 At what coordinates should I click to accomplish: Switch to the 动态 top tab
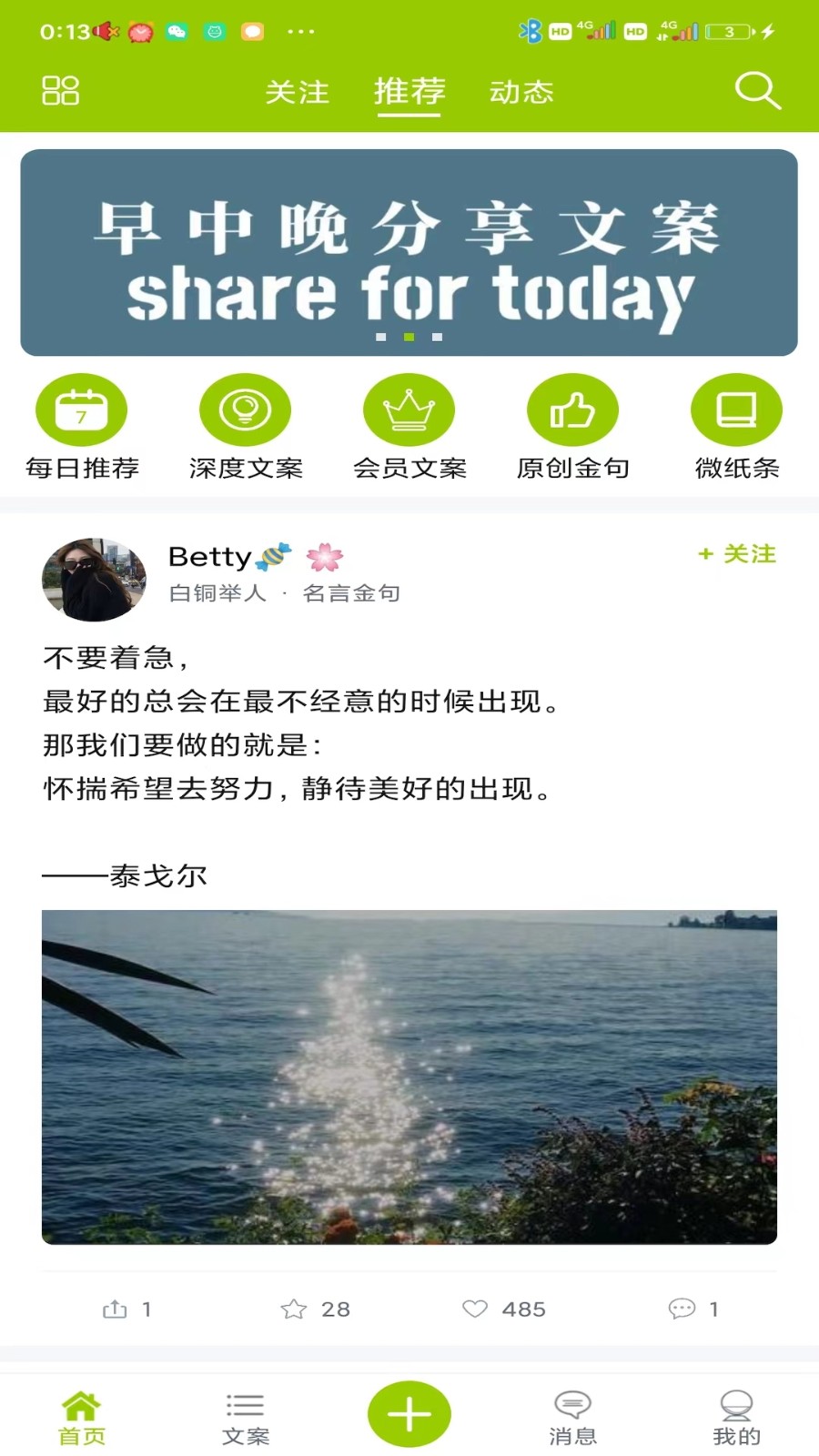coord(521,92)
